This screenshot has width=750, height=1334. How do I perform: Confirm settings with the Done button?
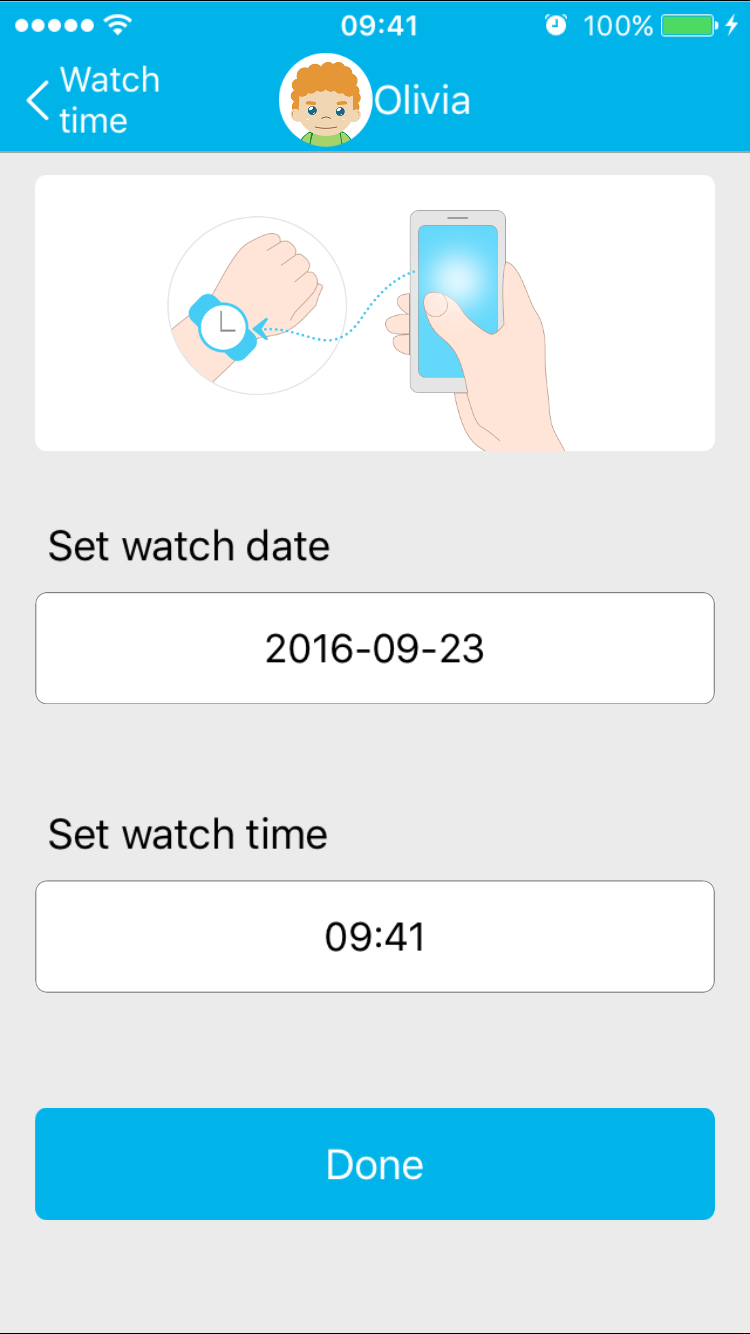pyautogui.click(x=375, y=1164)
